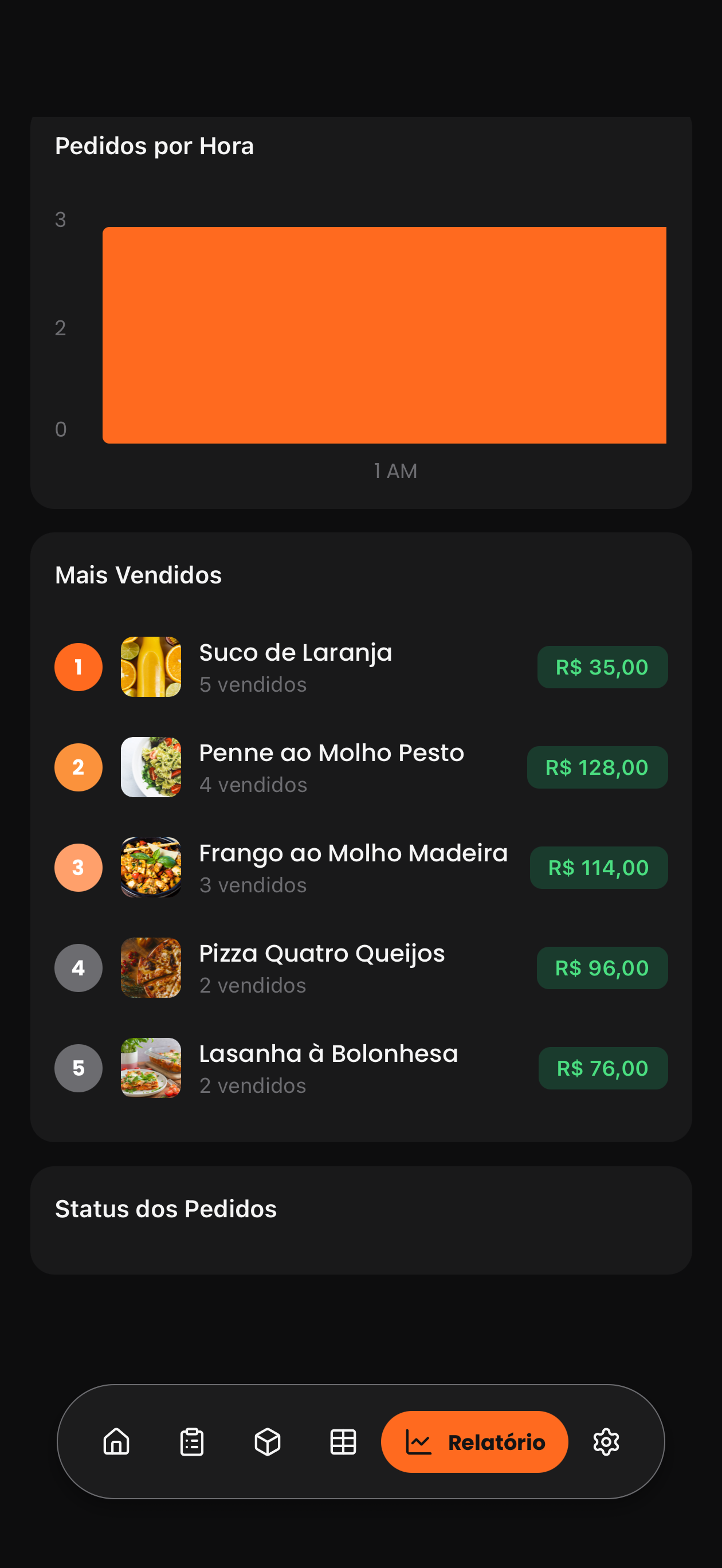Open the orders clipboard icon
Image resolution: width=722 pixels, height=1568 pixels.
[191, 1441]
